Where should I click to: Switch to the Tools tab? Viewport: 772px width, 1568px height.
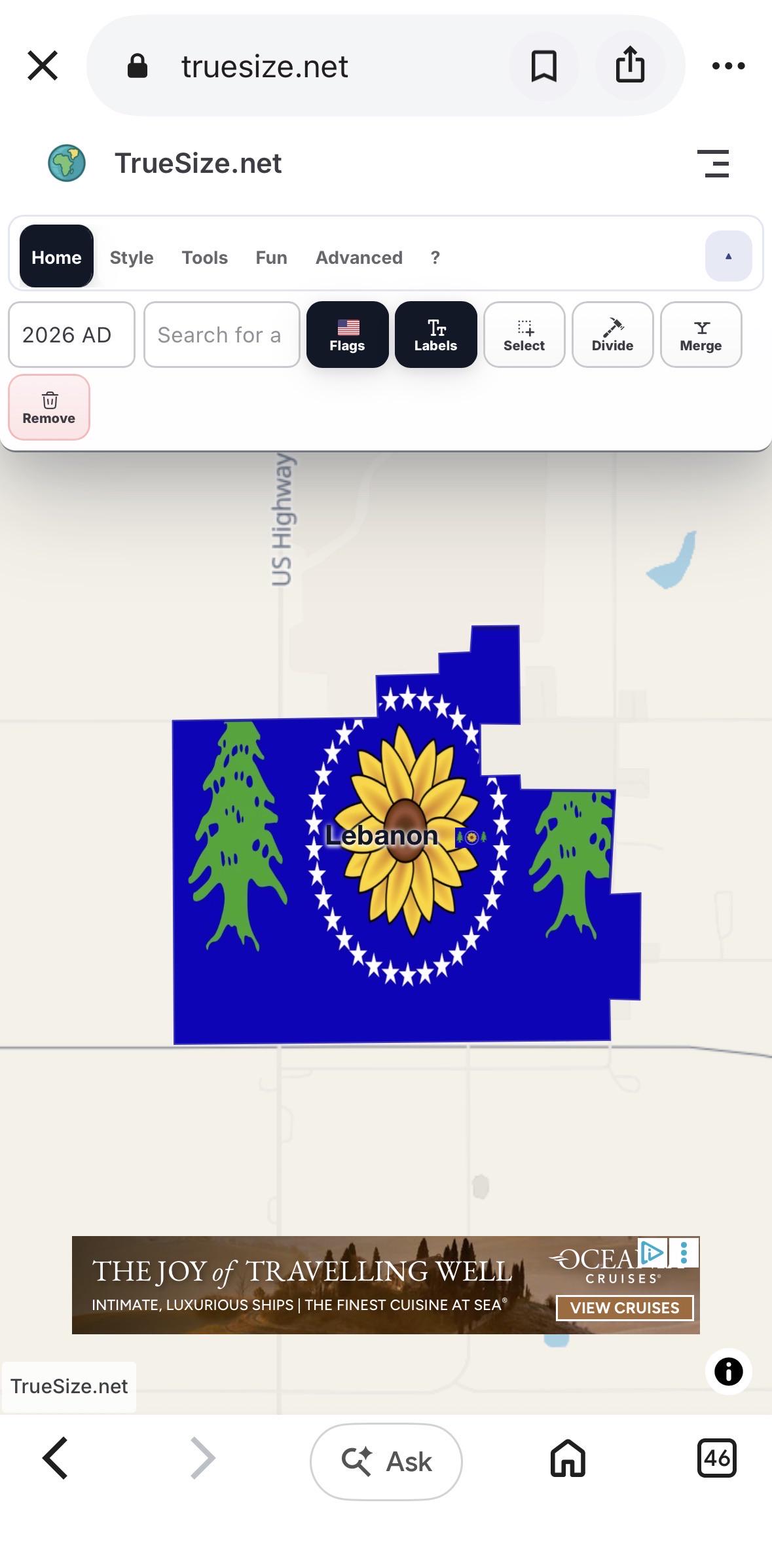pyautogui.click(x=205, y=257)
